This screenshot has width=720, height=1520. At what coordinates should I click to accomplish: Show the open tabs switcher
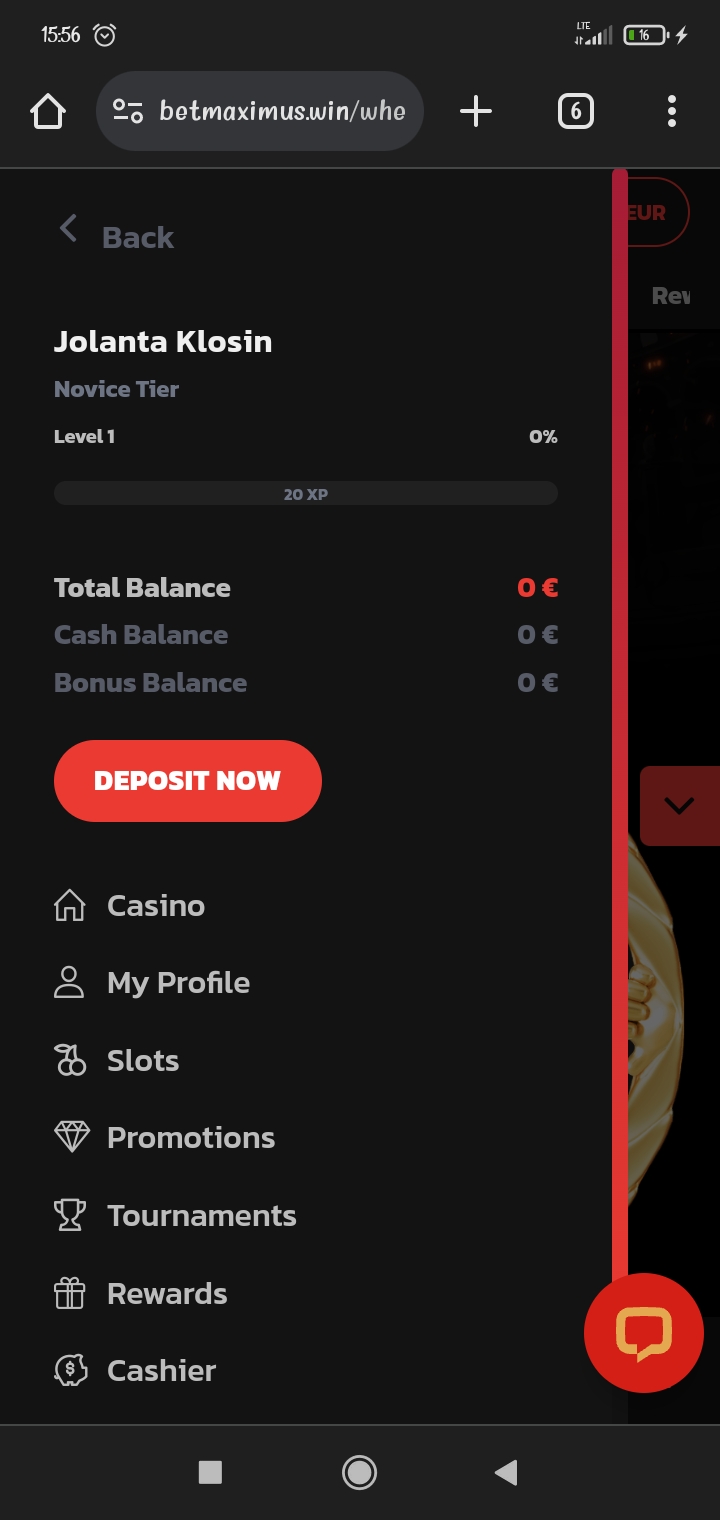[x=575, y=111]
